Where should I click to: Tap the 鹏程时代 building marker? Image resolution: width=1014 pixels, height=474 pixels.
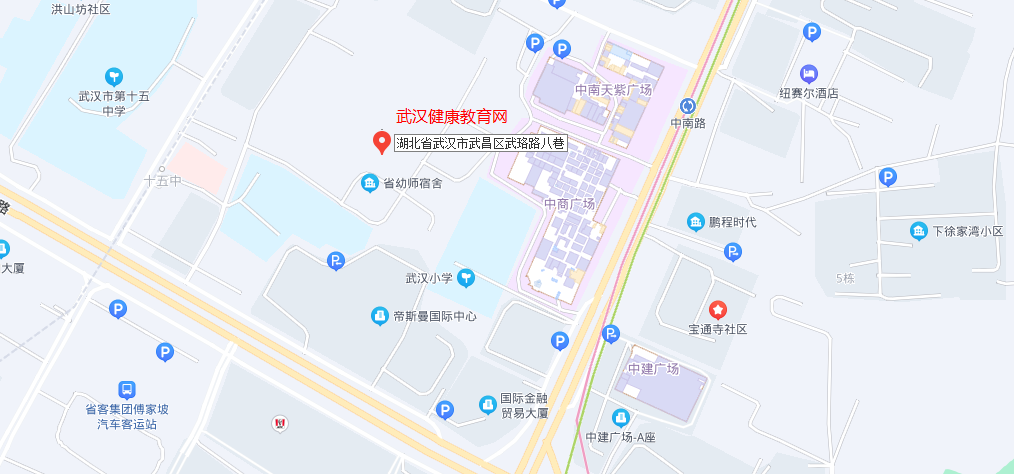coord(696,221)
